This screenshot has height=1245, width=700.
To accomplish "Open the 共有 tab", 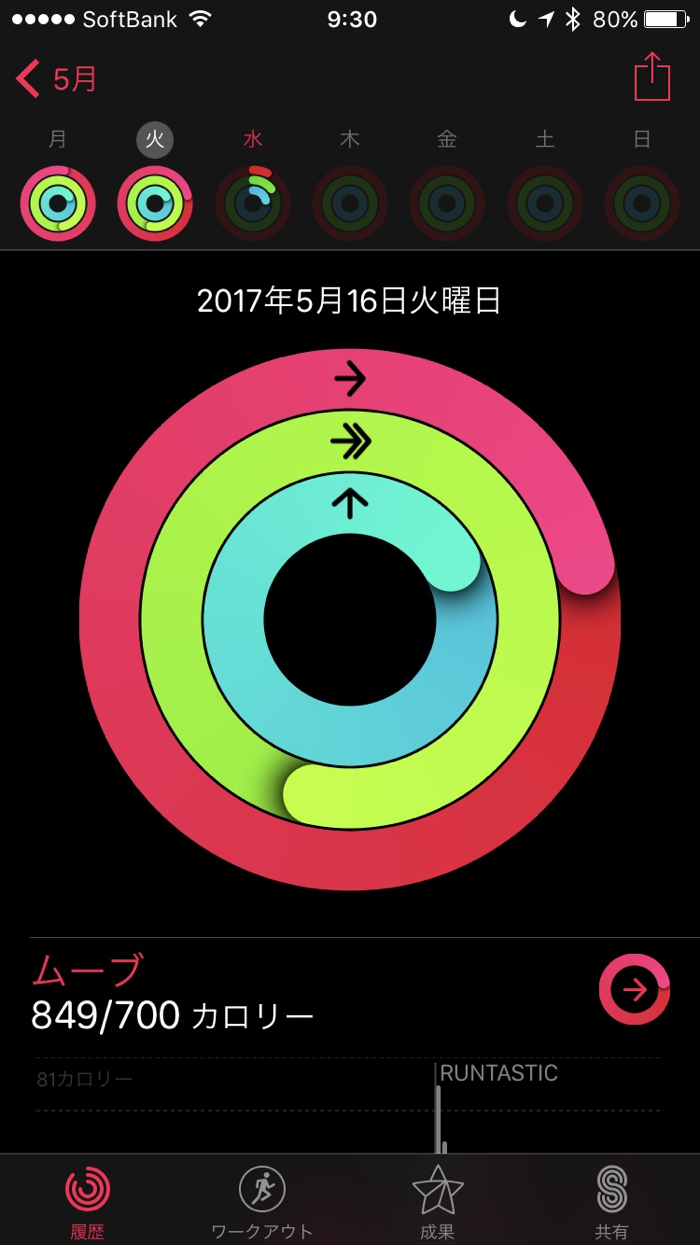I will pos(611,1199).
